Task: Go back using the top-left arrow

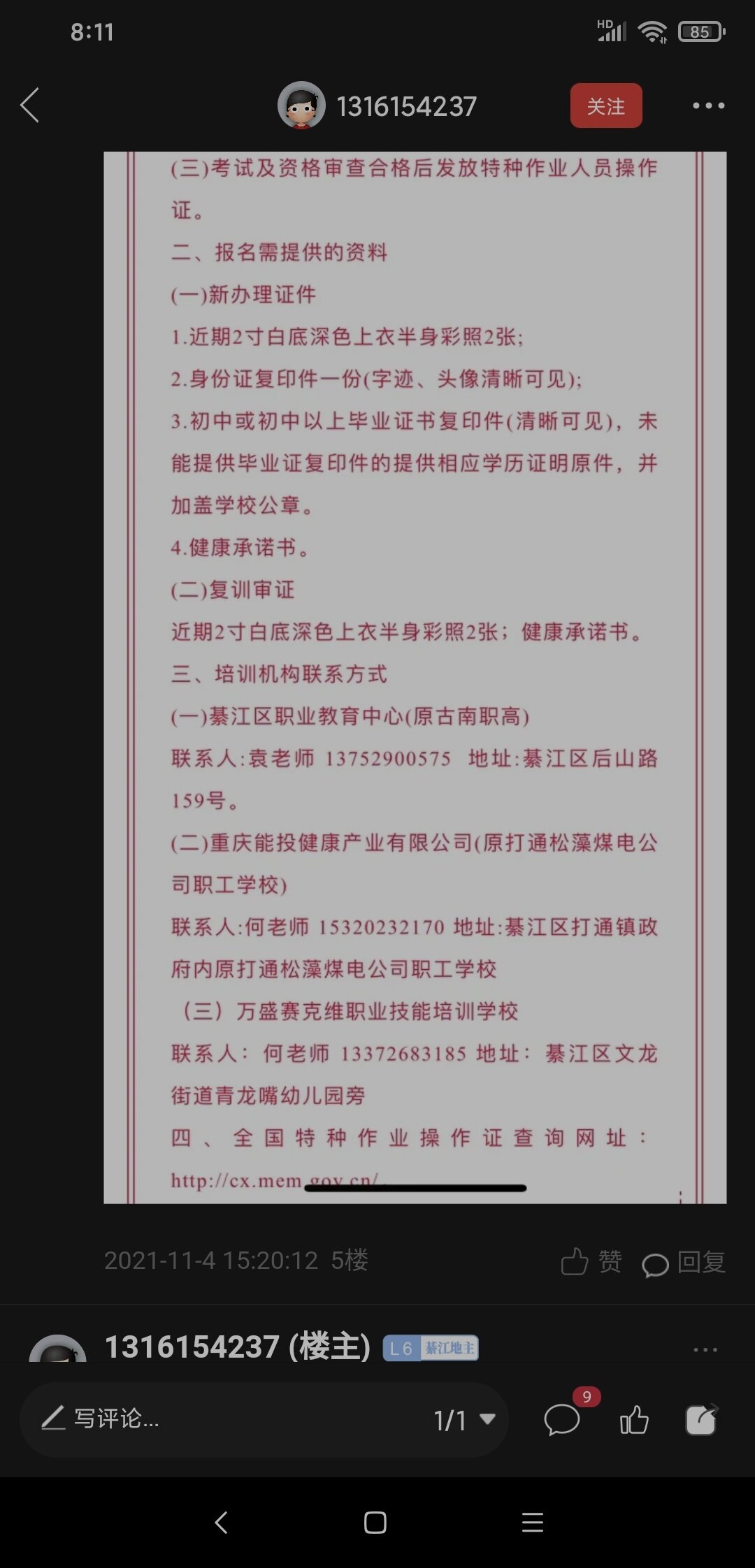Action: pyautogui.click(x=30, y=106)
